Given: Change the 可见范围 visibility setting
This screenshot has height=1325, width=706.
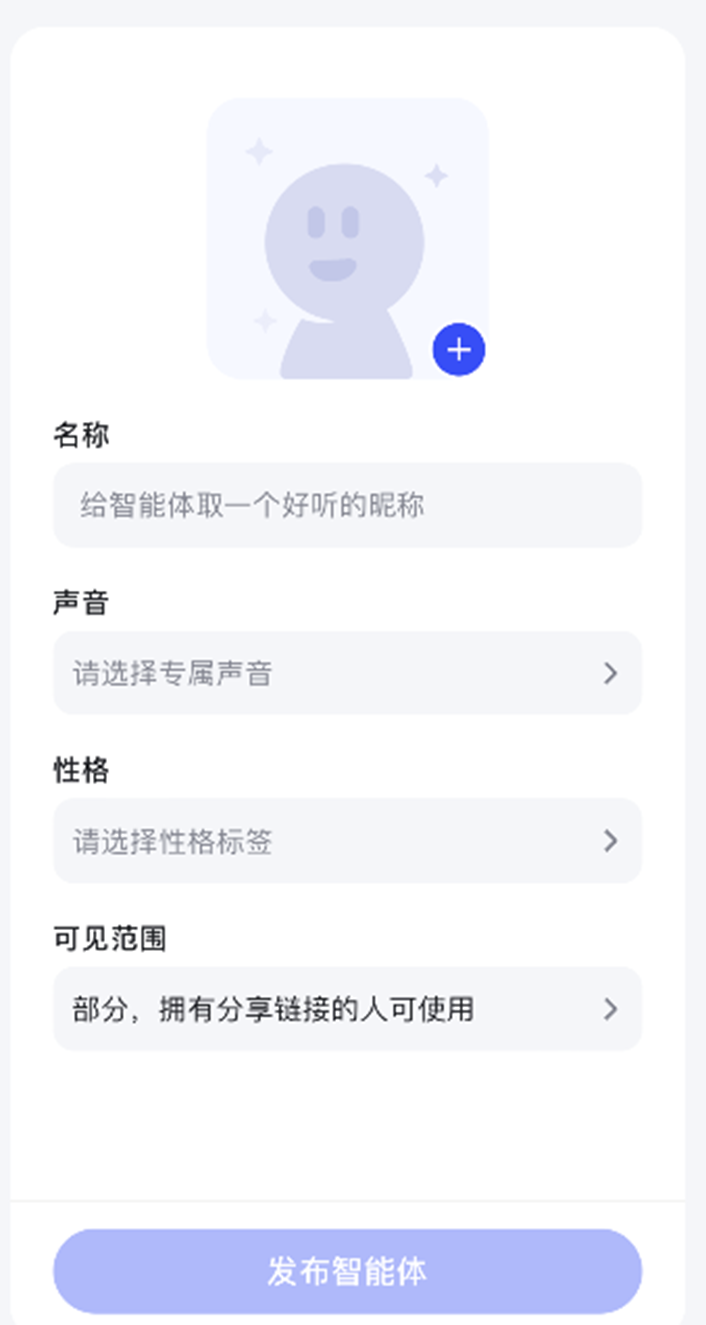Looking at the screenshot, I should [x=347, y=1009].
